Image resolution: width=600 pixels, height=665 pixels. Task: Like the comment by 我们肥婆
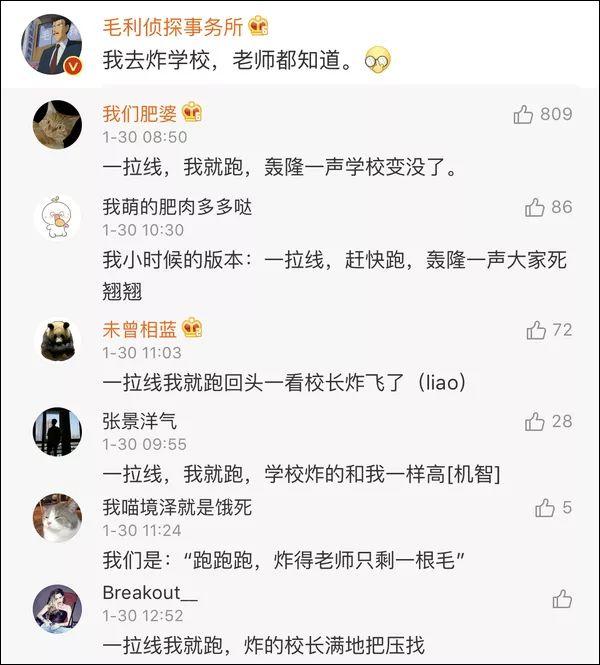524,115
